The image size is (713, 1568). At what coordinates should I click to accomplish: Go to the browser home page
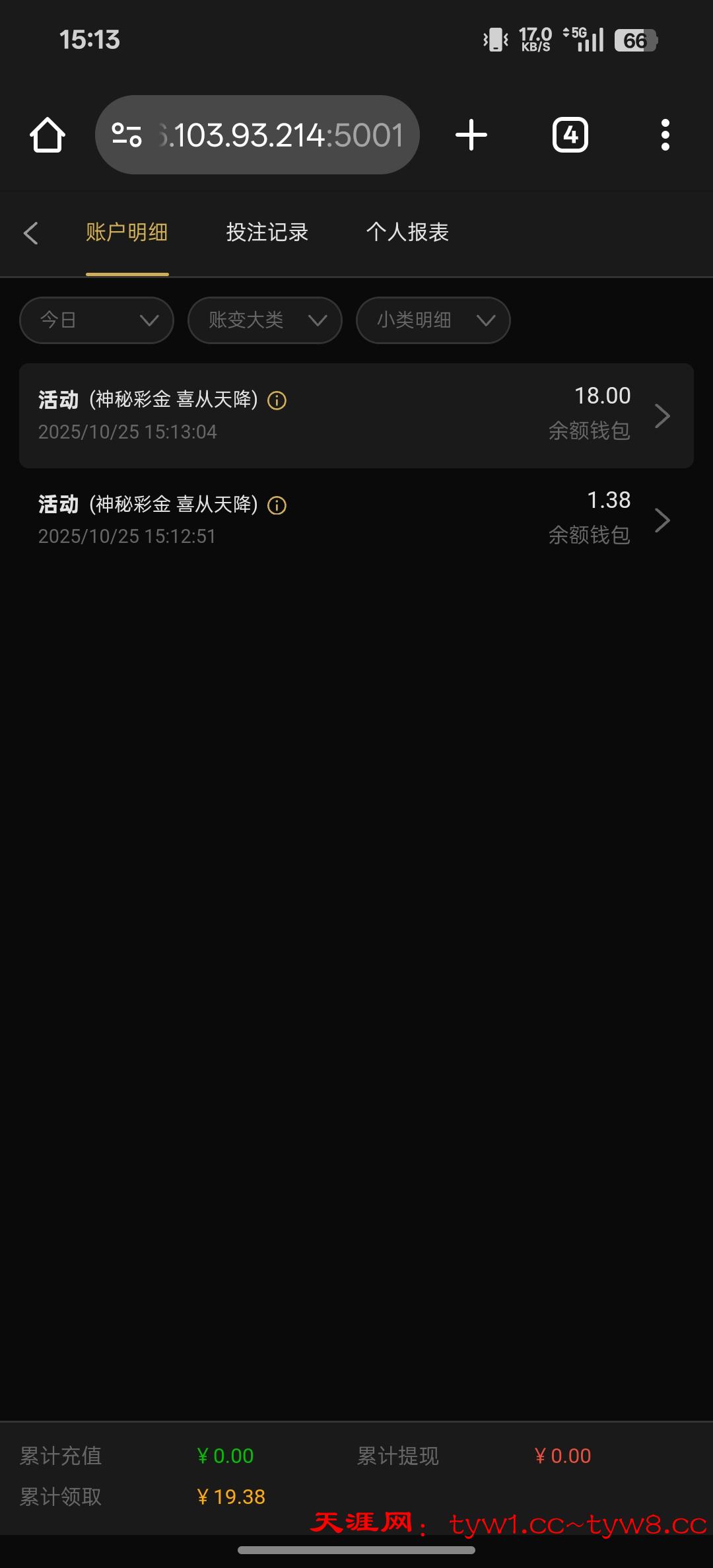(x=48, y=135)
